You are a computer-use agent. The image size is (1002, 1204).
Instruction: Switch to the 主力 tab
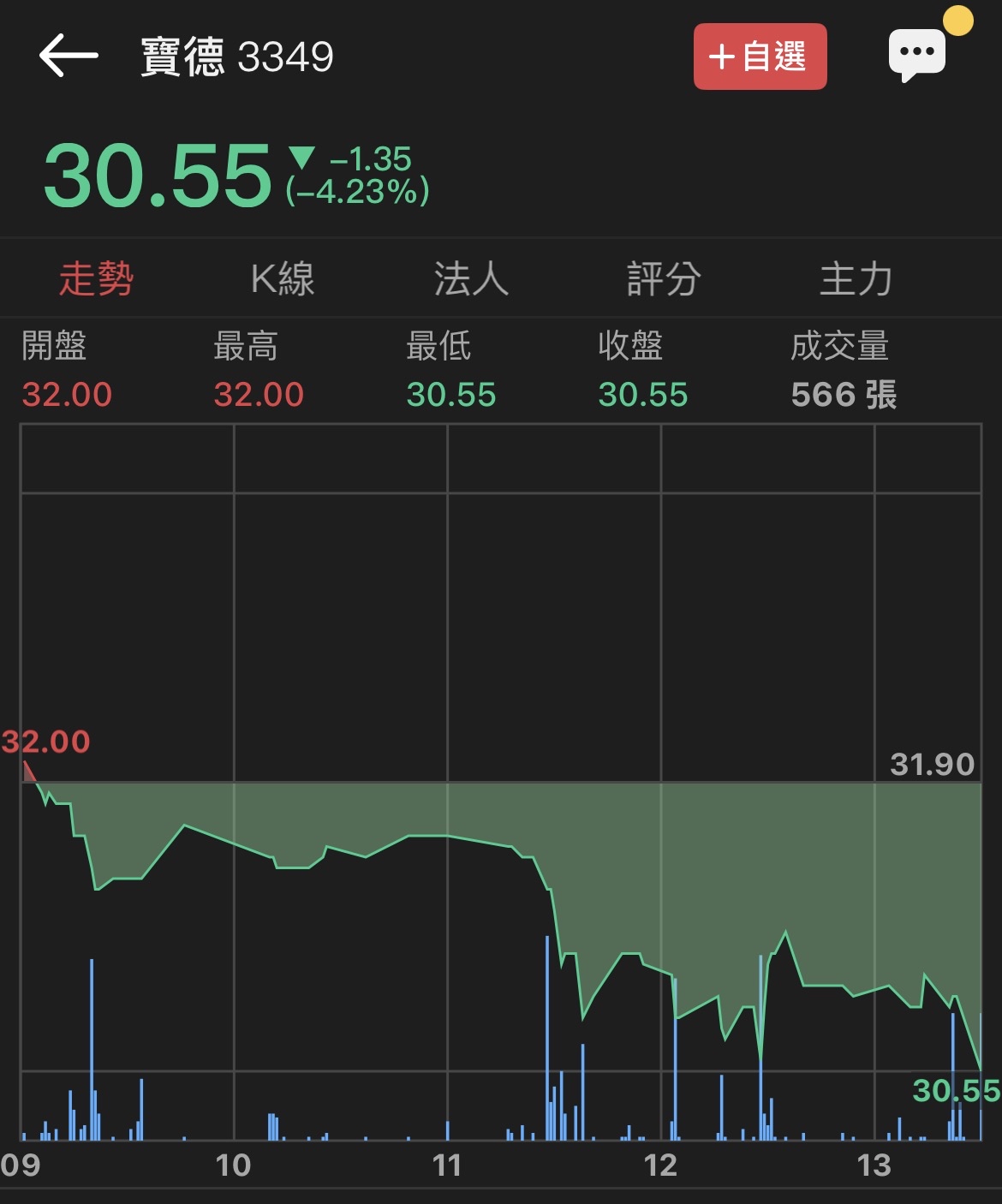coord(856,279)
